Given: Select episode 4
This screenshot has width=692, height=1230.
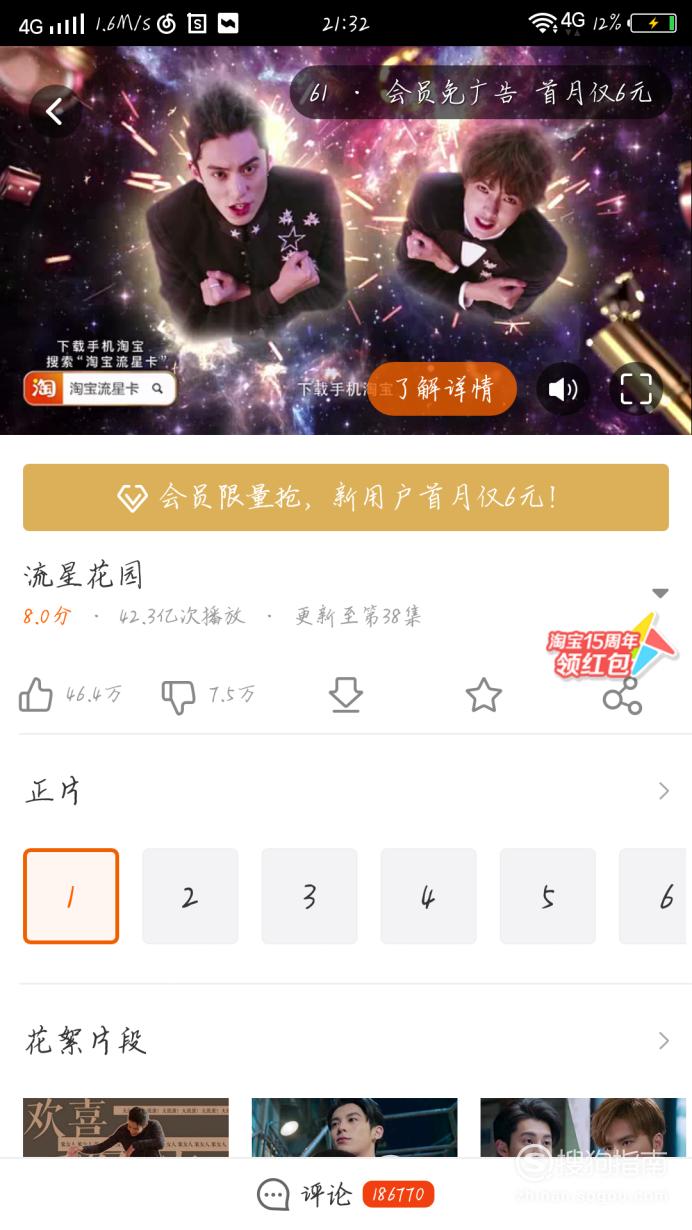Looking at the screenshot, I should pos(428,896).
